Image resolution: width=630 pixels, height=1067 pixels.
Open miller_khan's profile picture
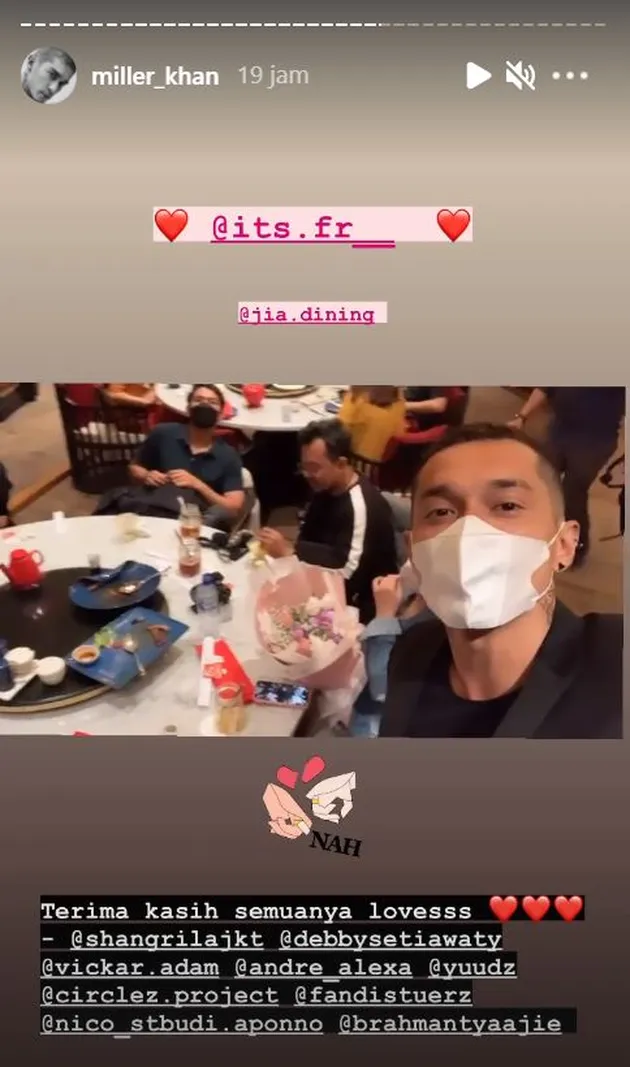48,76
